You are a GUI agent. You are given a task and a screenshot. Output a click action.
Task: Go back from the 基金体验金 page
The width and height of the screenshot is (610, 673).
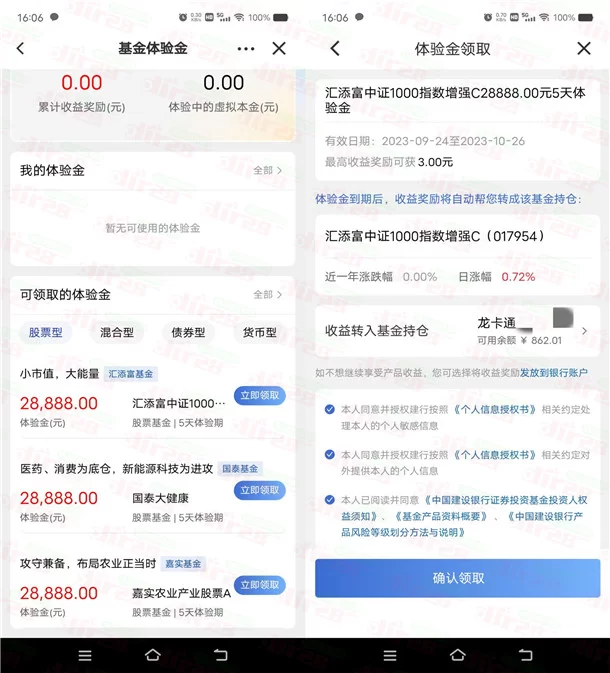click(x=20, y=48)
